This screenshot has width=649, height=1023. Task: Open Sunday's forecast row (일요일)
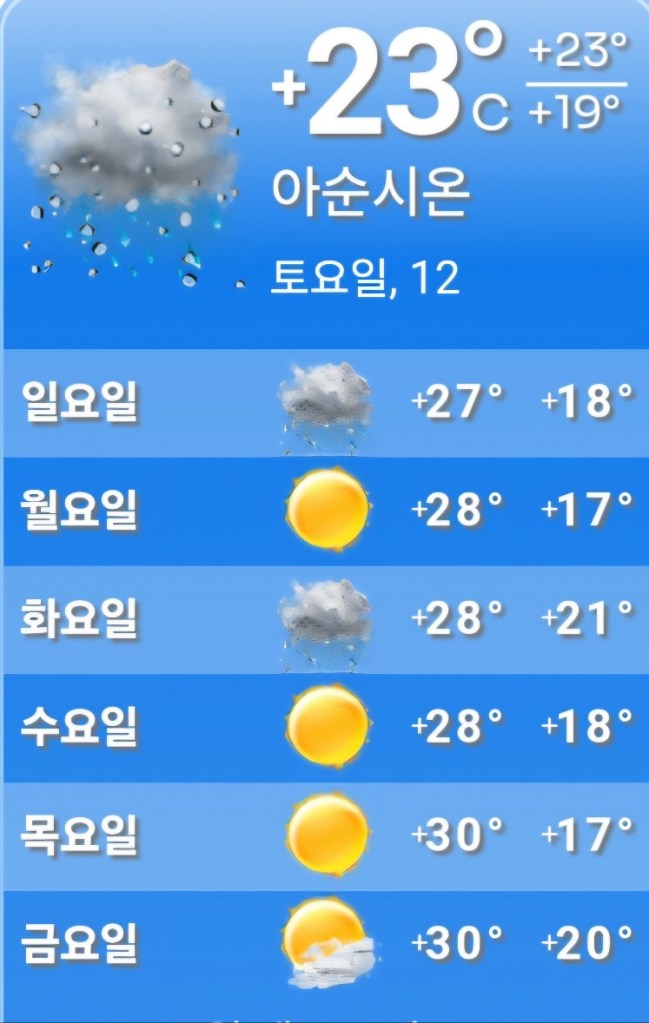324,403
